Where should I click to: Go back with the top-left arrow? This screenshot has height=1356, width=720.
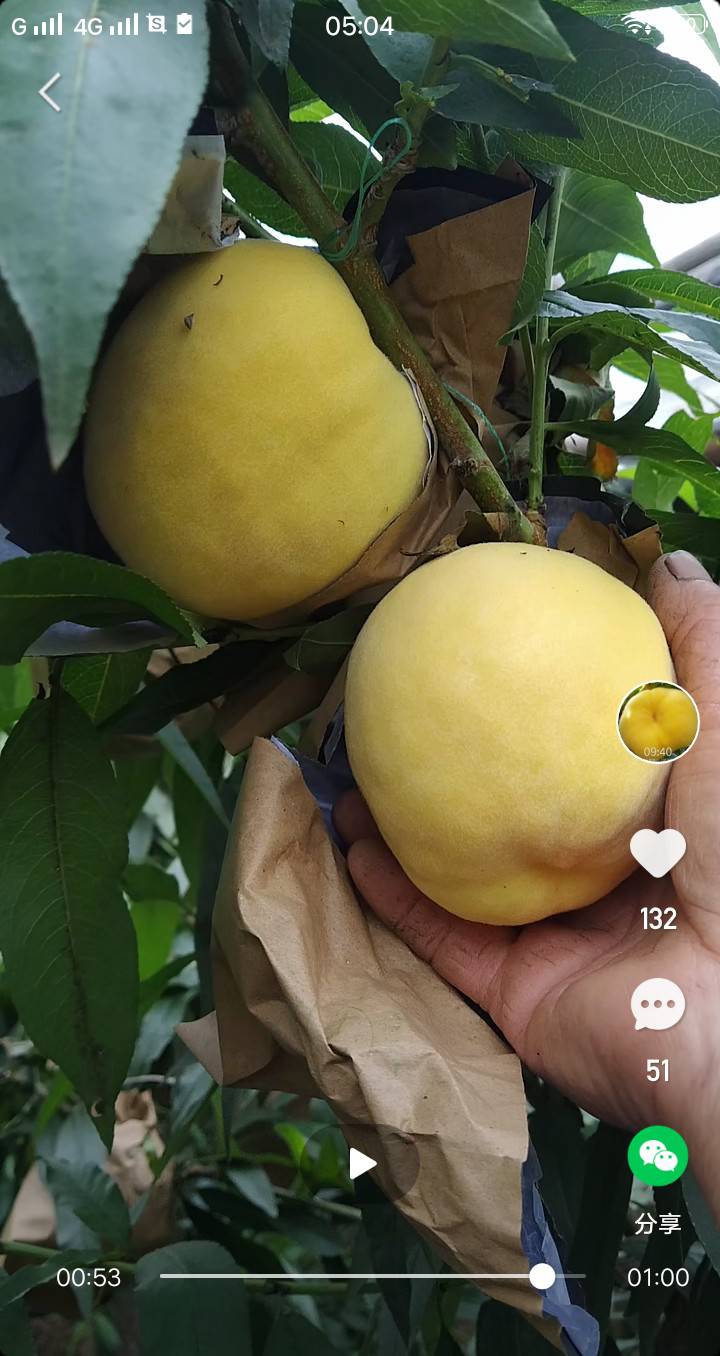49,92
